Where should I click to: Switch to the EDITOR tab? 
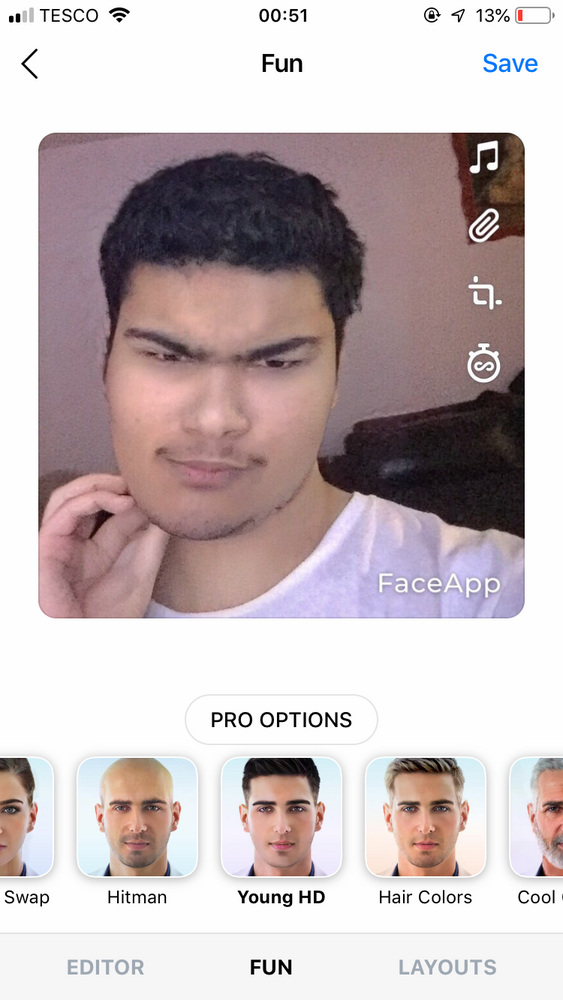105,967
